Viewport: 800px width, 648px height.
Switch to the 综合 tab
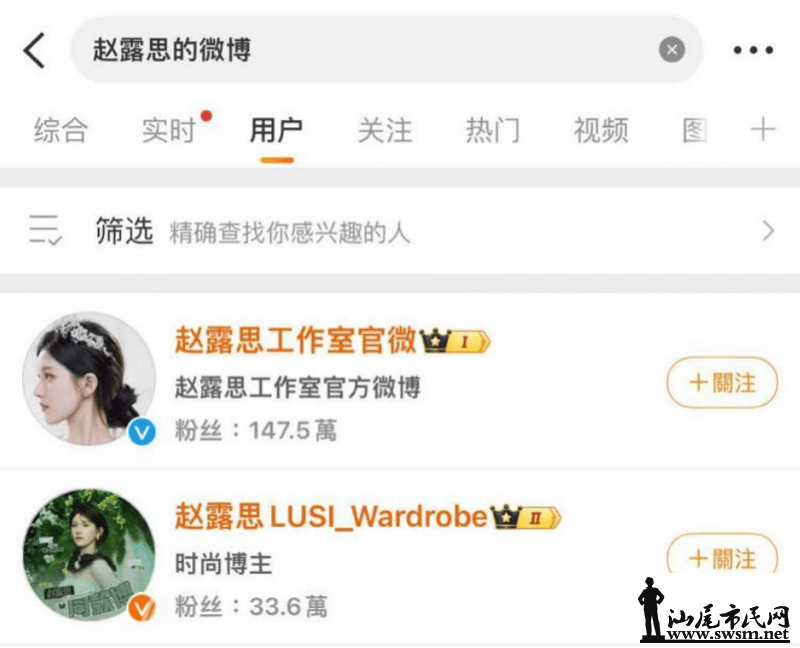[60, 130]
